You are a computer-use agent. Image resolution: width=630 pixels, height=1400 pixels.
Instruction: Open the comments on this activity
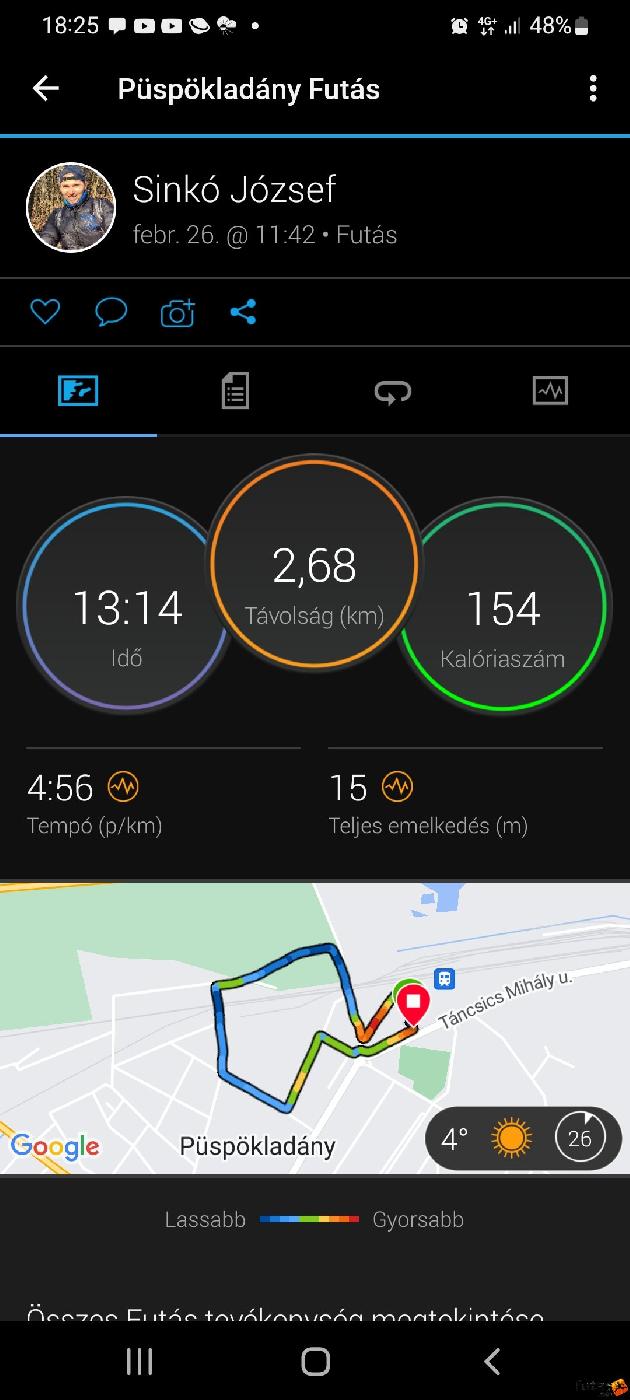pyautogui.click(x=111, y=312)
